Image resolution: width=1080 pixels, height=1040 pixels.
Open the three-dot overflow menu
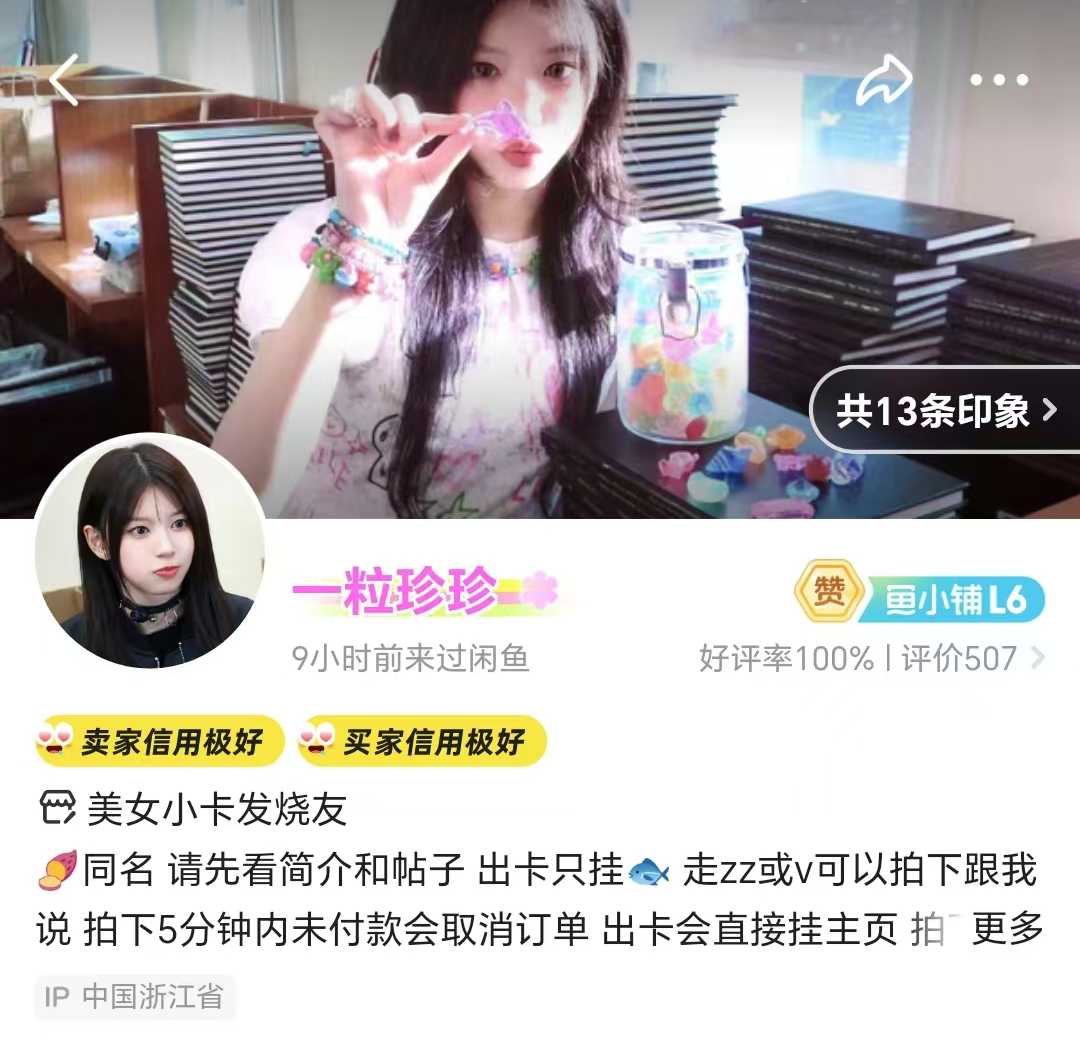tap(998, 80)
